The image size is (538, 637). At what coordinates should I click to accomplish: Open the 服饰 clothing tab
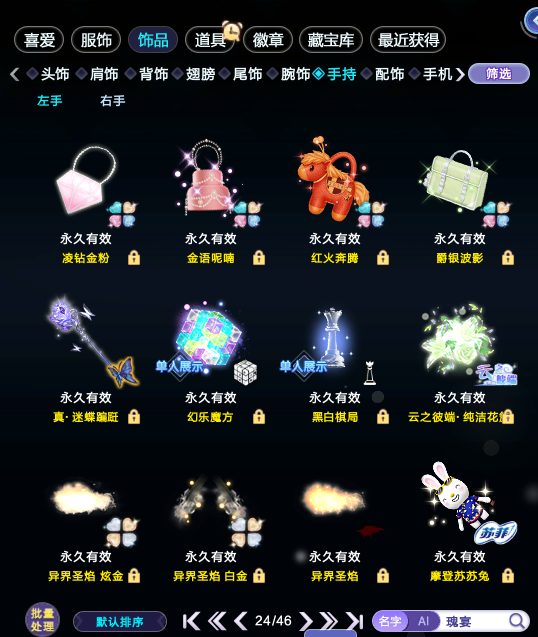point(96,40)
